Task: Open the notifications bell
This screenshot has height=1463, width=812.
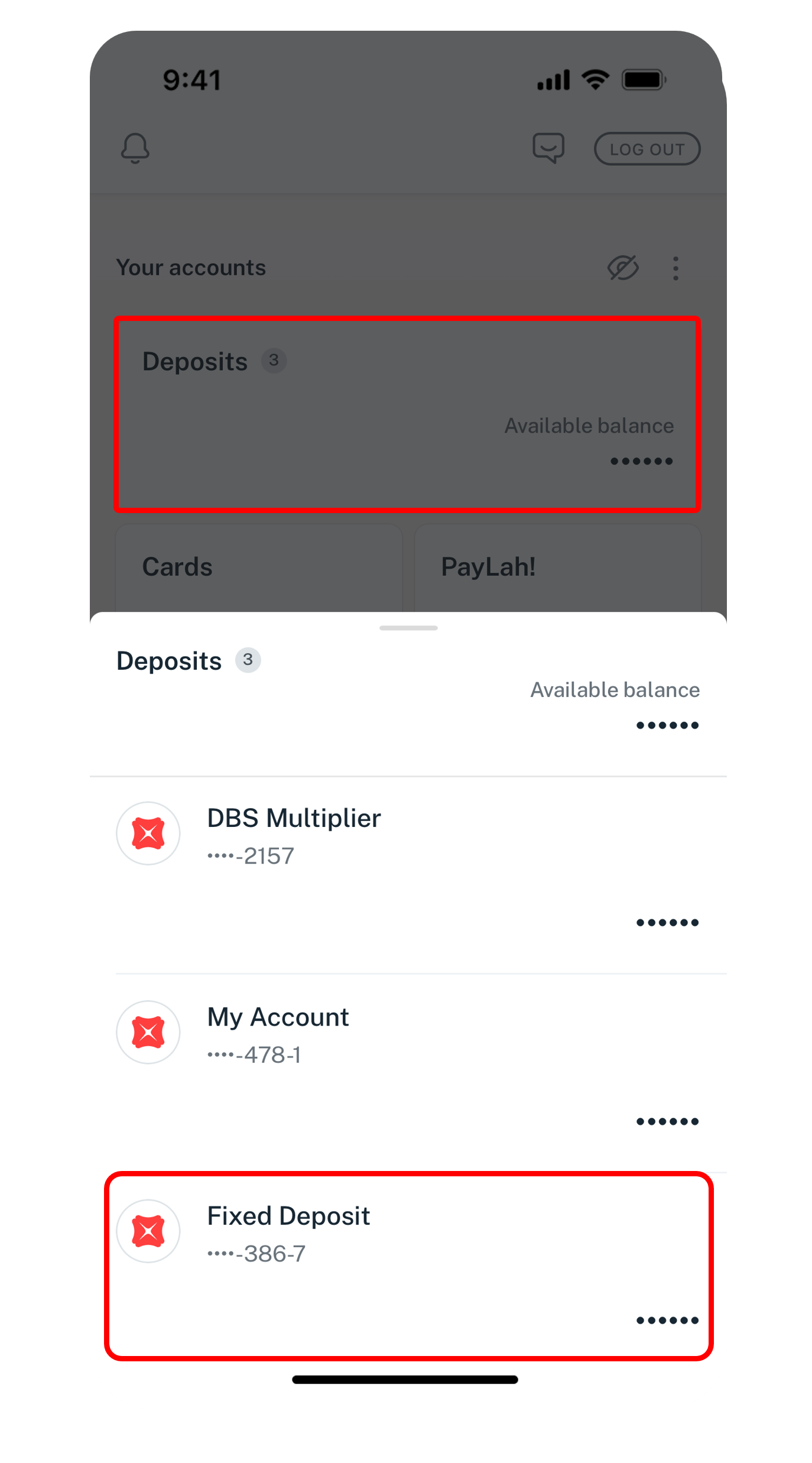Action: click(135, 148)
